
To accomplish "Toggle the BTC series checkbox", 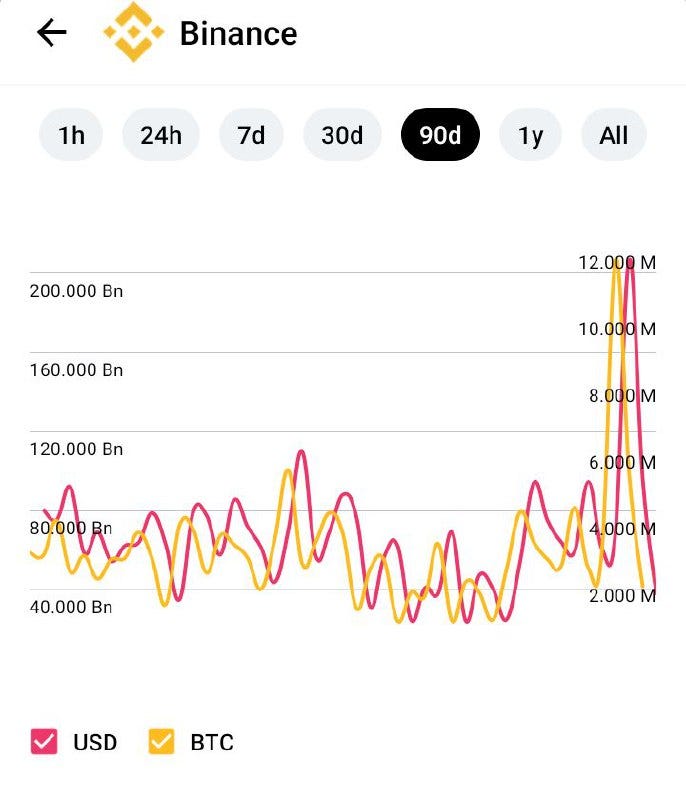I will (161, 741).
